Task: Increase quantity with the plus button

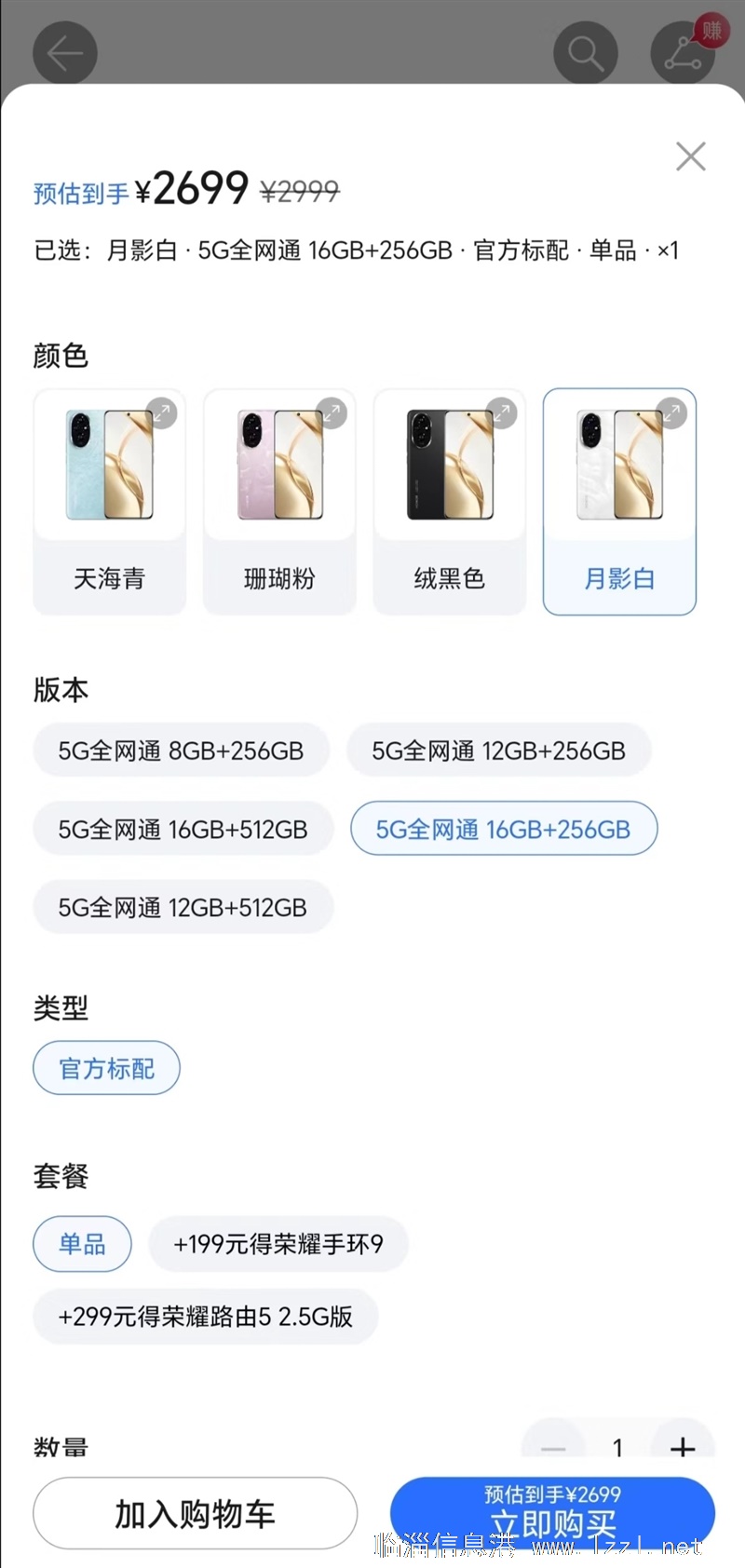Action: [x=683, y=1448]
